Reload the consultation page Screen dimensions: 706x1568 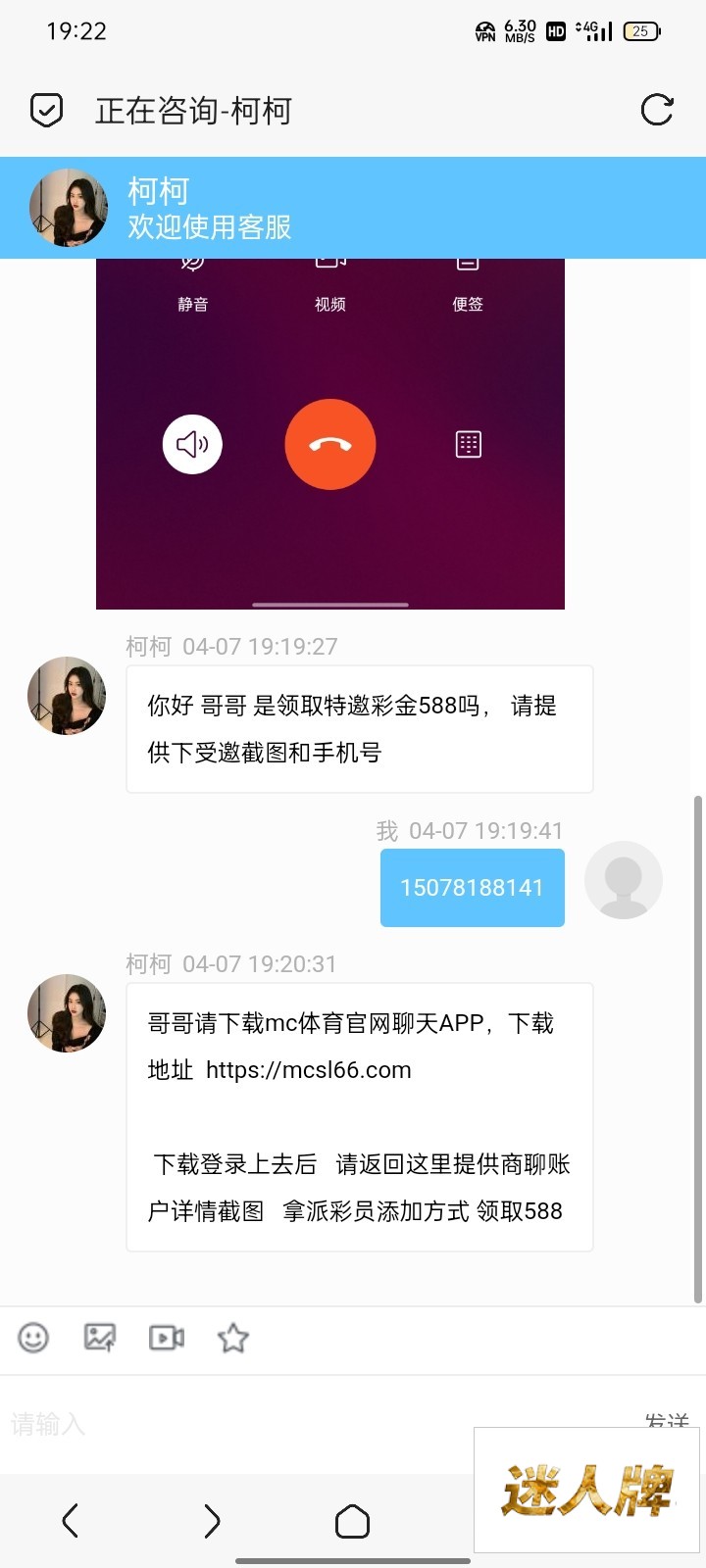click(656, 110)
